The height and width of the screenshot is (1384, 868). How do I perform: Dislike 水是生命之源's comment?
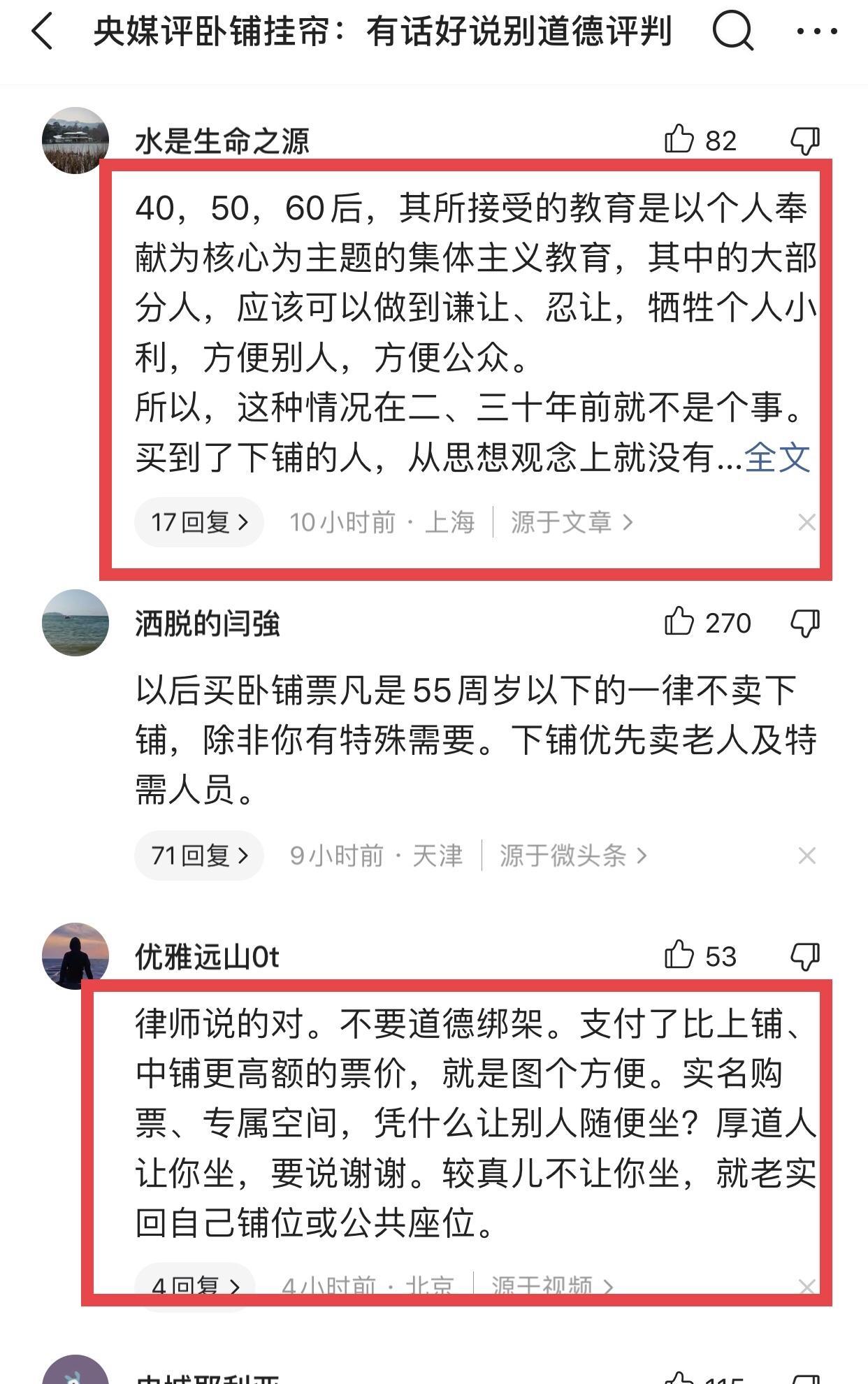point(805,140)
